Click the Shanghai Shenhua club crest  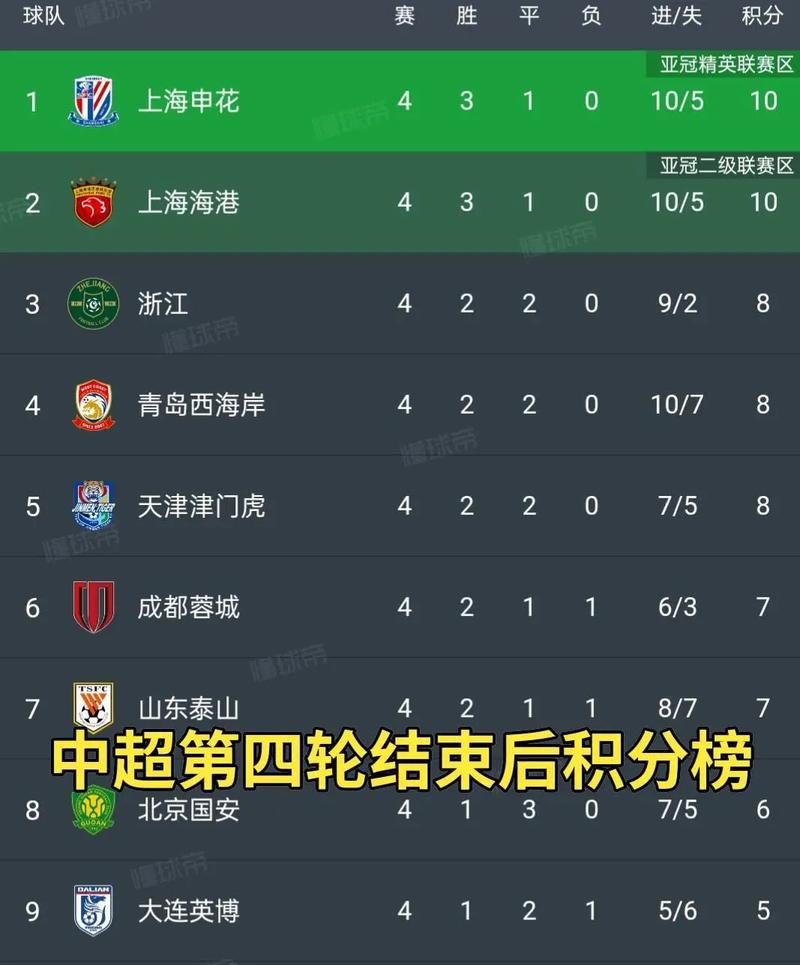[x=89, y=101]
